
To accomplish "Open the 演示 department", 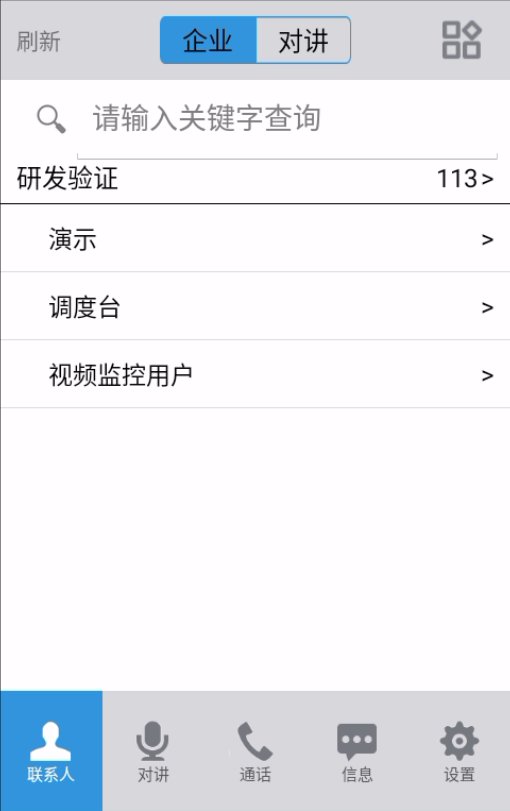I will click(x=255, y=238).
